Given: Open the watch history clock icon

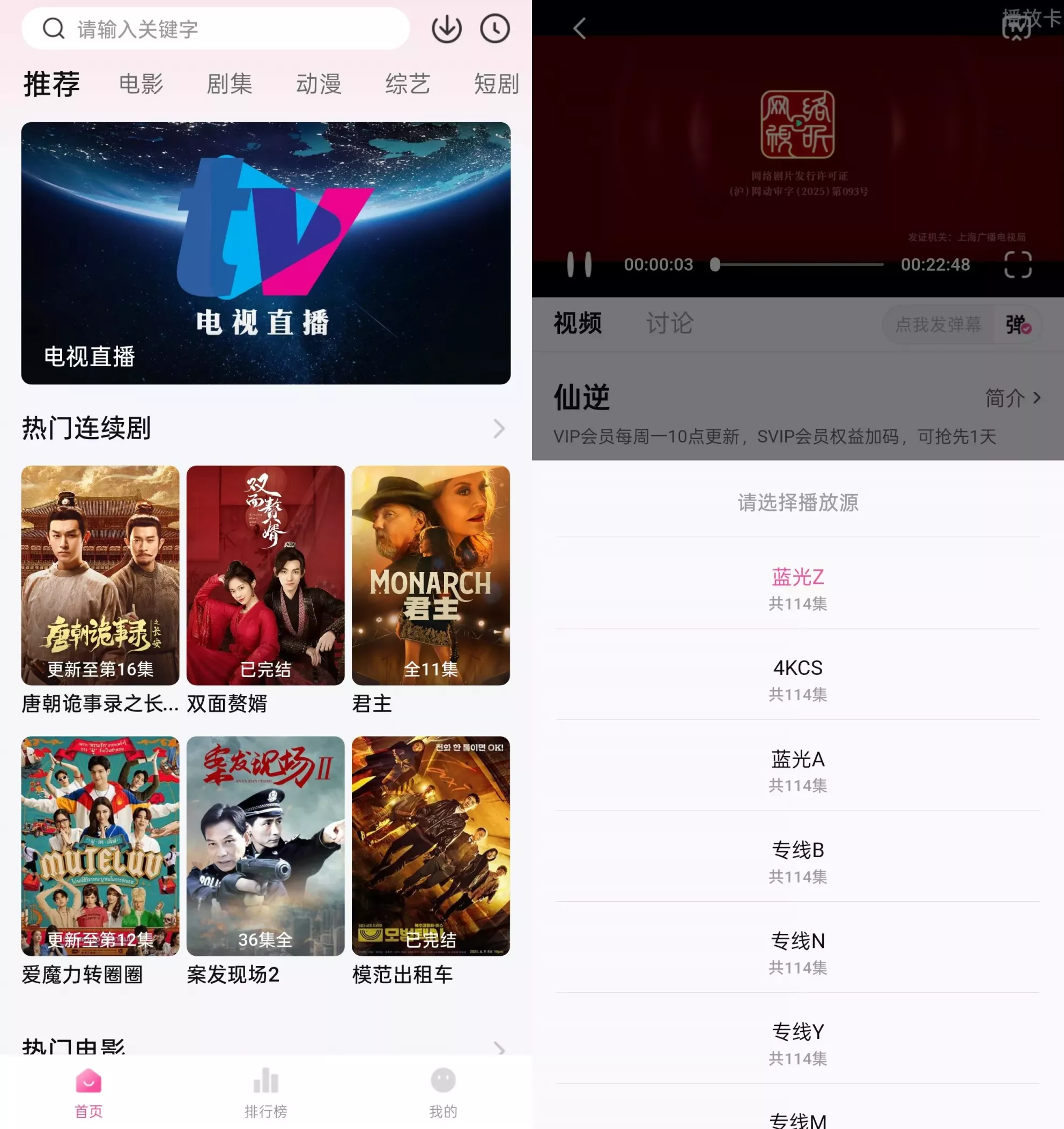Looking at the screenshot, I should (x=495, y=28).
